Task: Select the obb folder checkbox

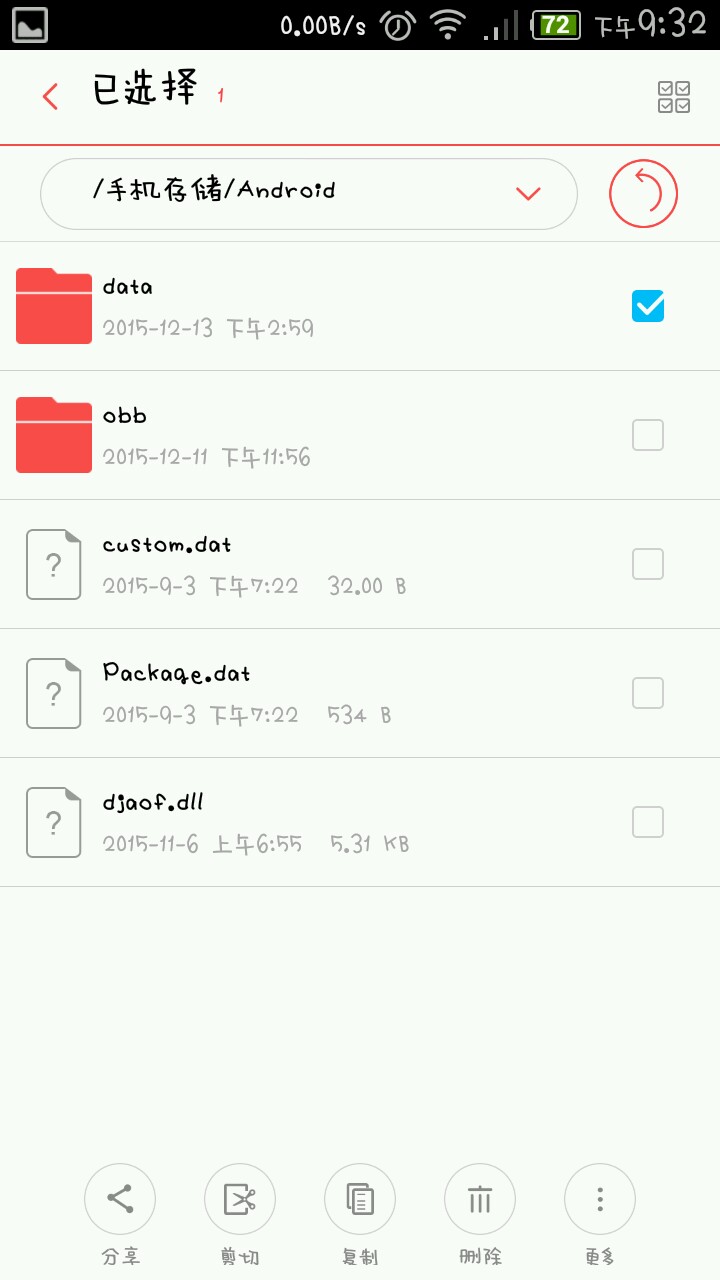Action: pyautogui.click(x=648, y=435)
